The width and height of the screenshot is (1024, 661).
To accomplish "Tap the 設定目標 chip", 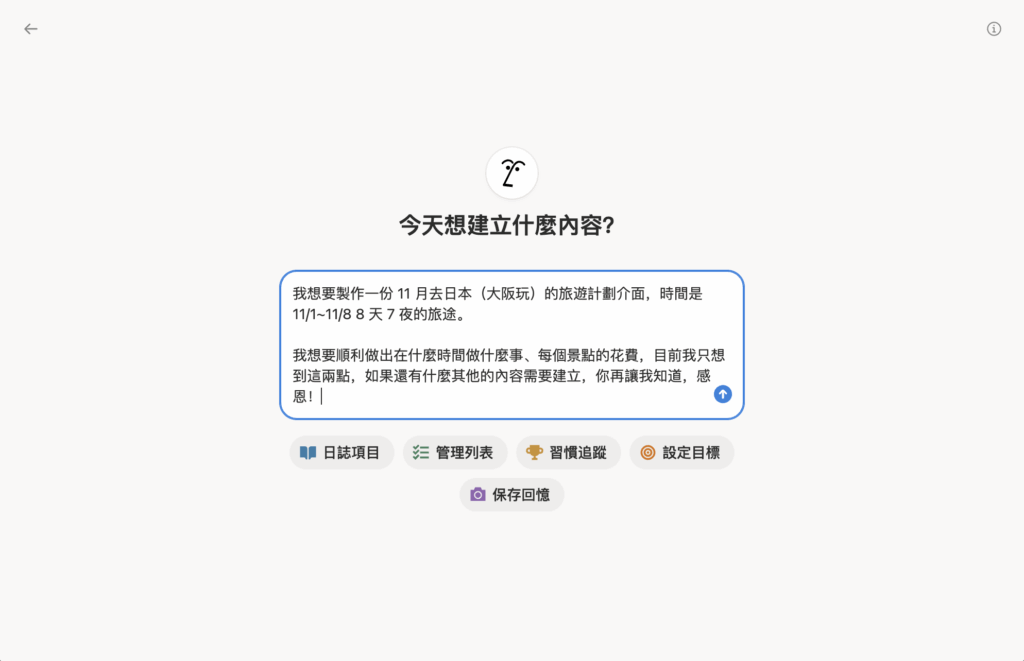I will (x=681, y=452).
